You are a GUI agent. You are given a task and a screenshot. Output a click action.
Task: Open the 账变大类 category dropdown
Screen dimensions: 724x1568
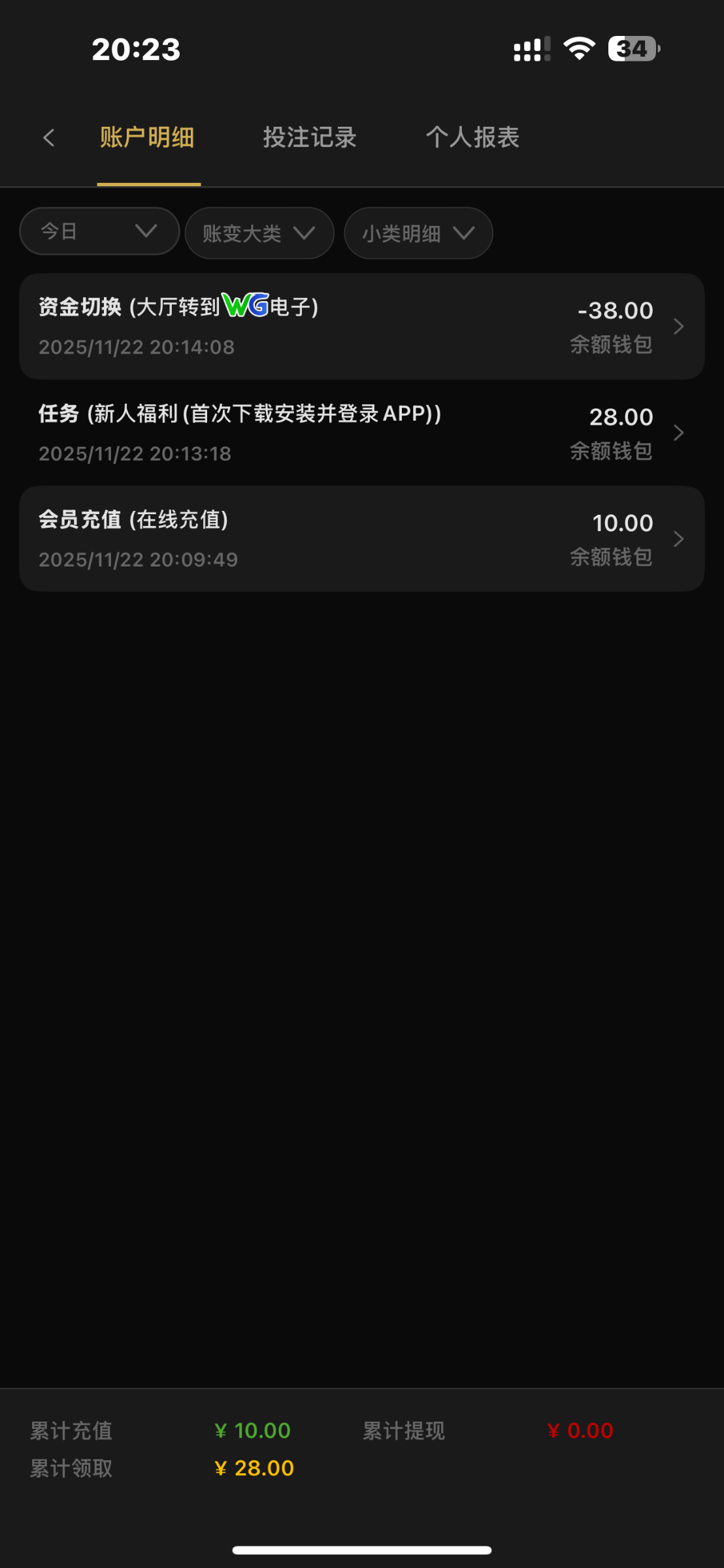click(x=259, y=233)
